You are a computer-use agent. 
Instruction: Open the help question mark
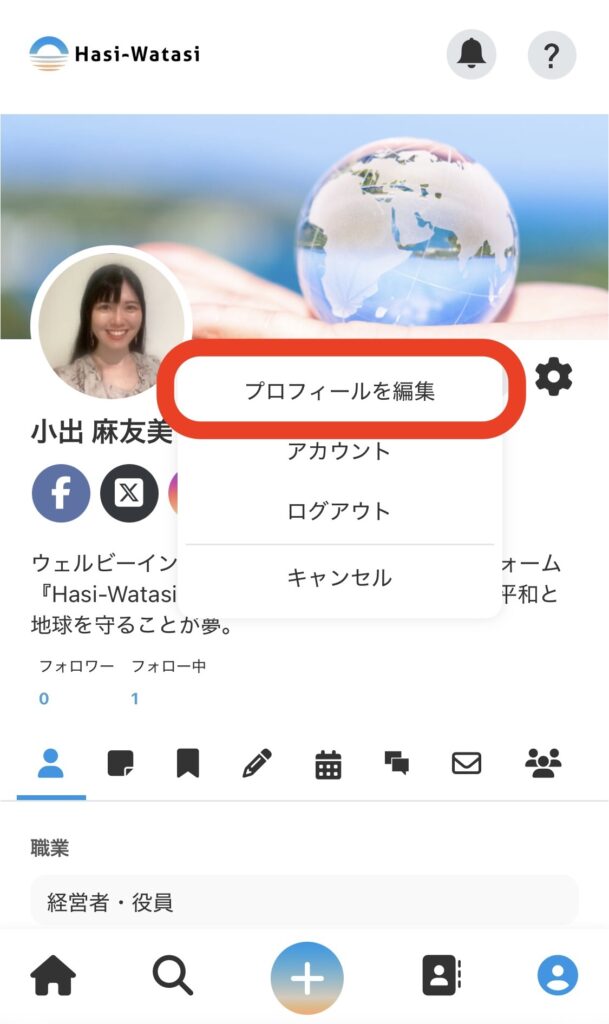pyautogui.click(x=551, y=55)
